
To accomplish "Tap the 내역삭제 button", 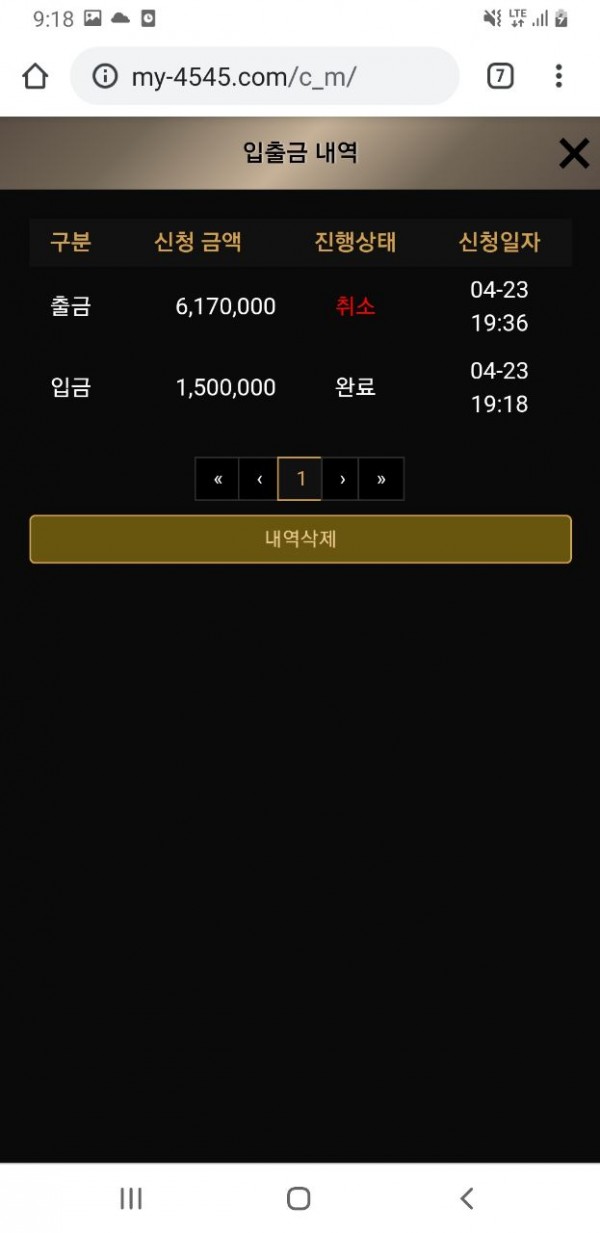I will pos(300,539).
